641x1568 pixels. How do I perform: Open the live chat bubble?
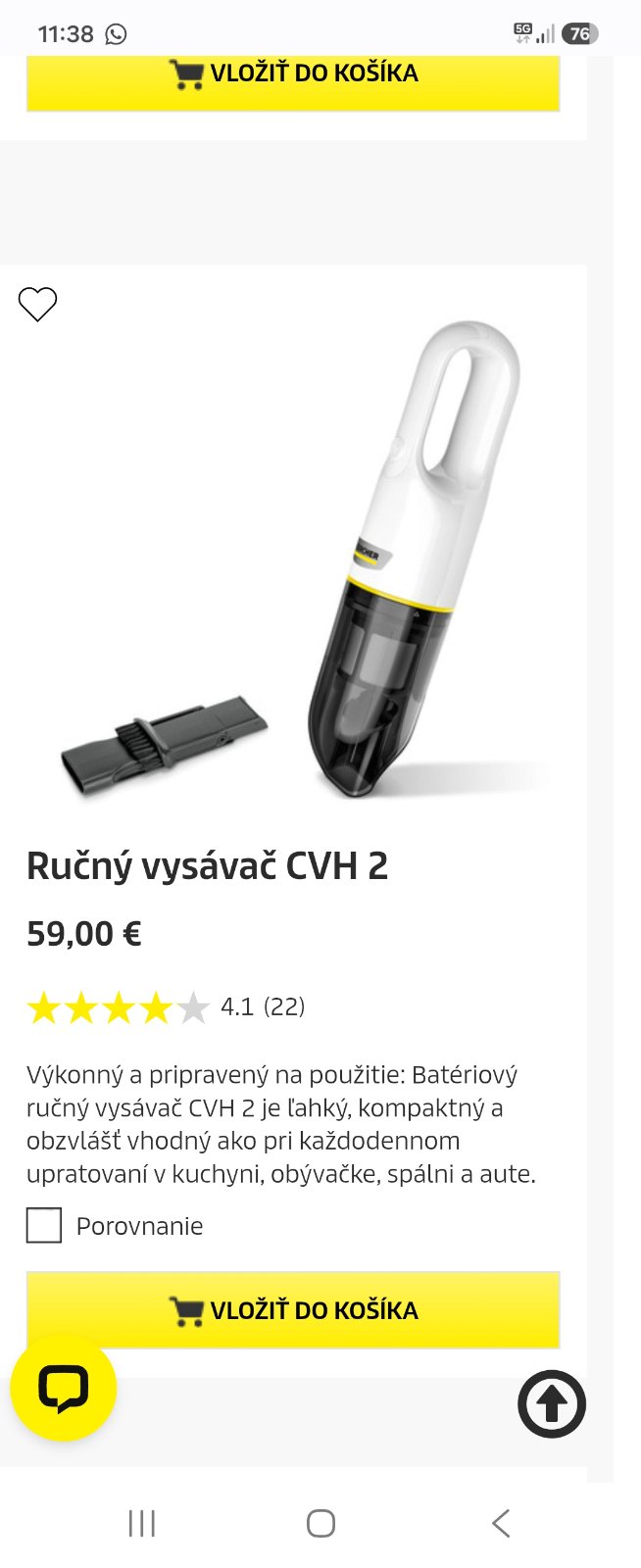(64, 1388)
